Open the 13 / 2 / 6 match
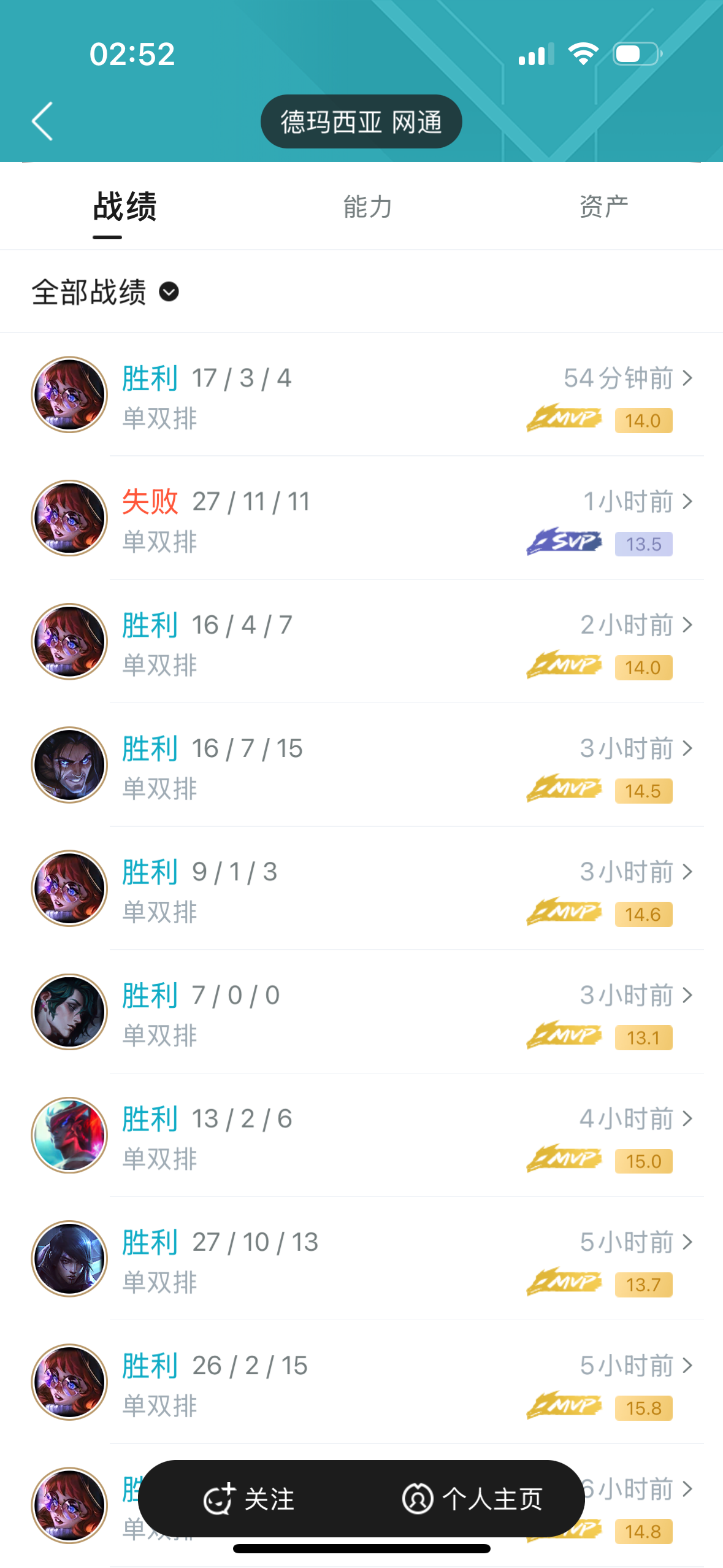The width and height of the screenshot is (723, 1568). tap(361, 1135)
